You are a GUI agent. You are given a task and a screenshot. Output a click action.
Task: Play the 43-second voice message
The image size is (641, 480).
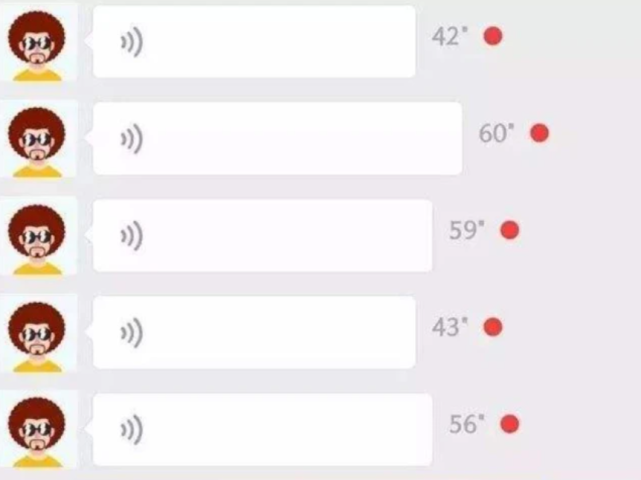(254, 332)
